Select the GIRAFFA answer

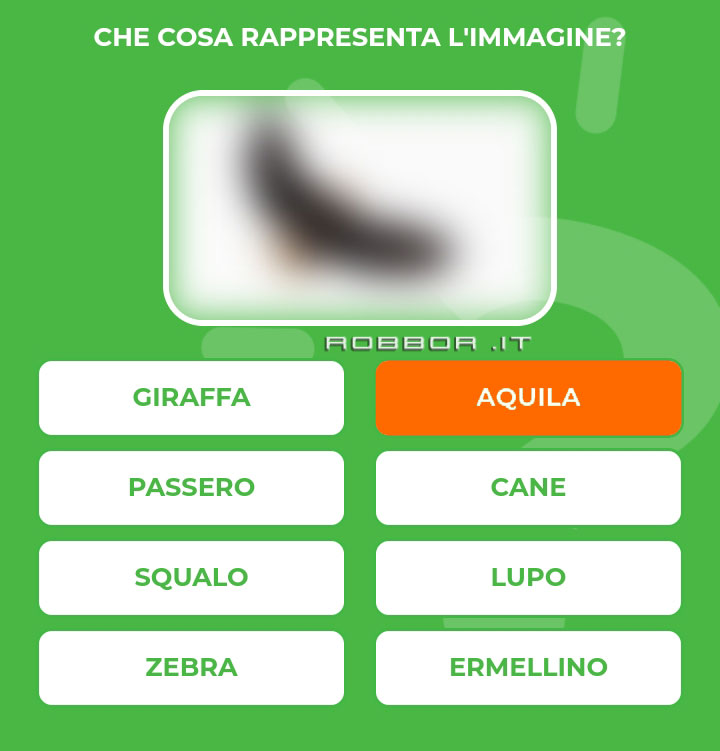(x=191, y=398)
